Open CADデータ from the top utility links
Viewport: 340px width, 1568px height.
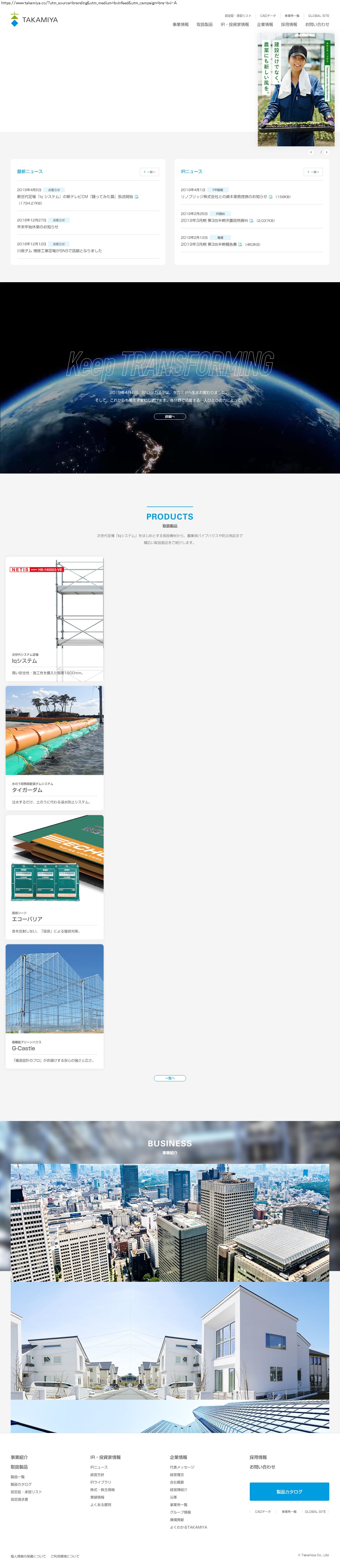coord(268,16)
